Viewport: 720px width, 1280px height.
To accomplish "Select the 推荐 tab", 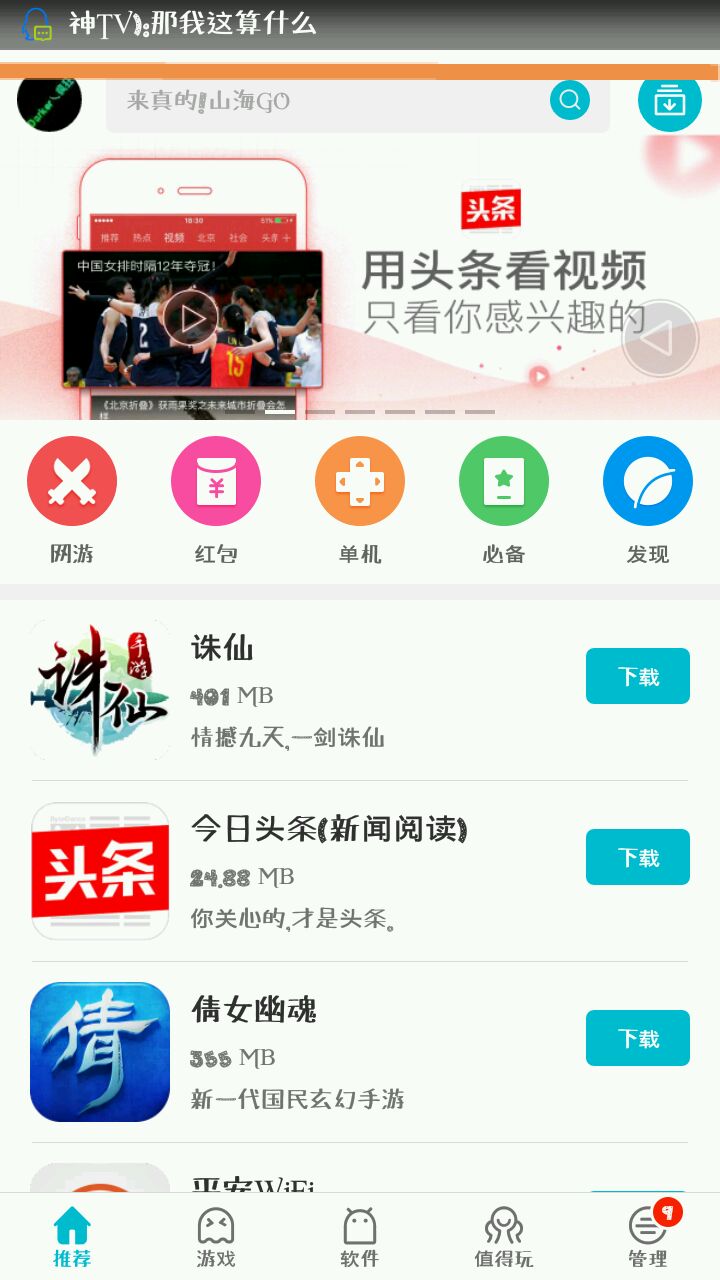I will pos(72,1237).
